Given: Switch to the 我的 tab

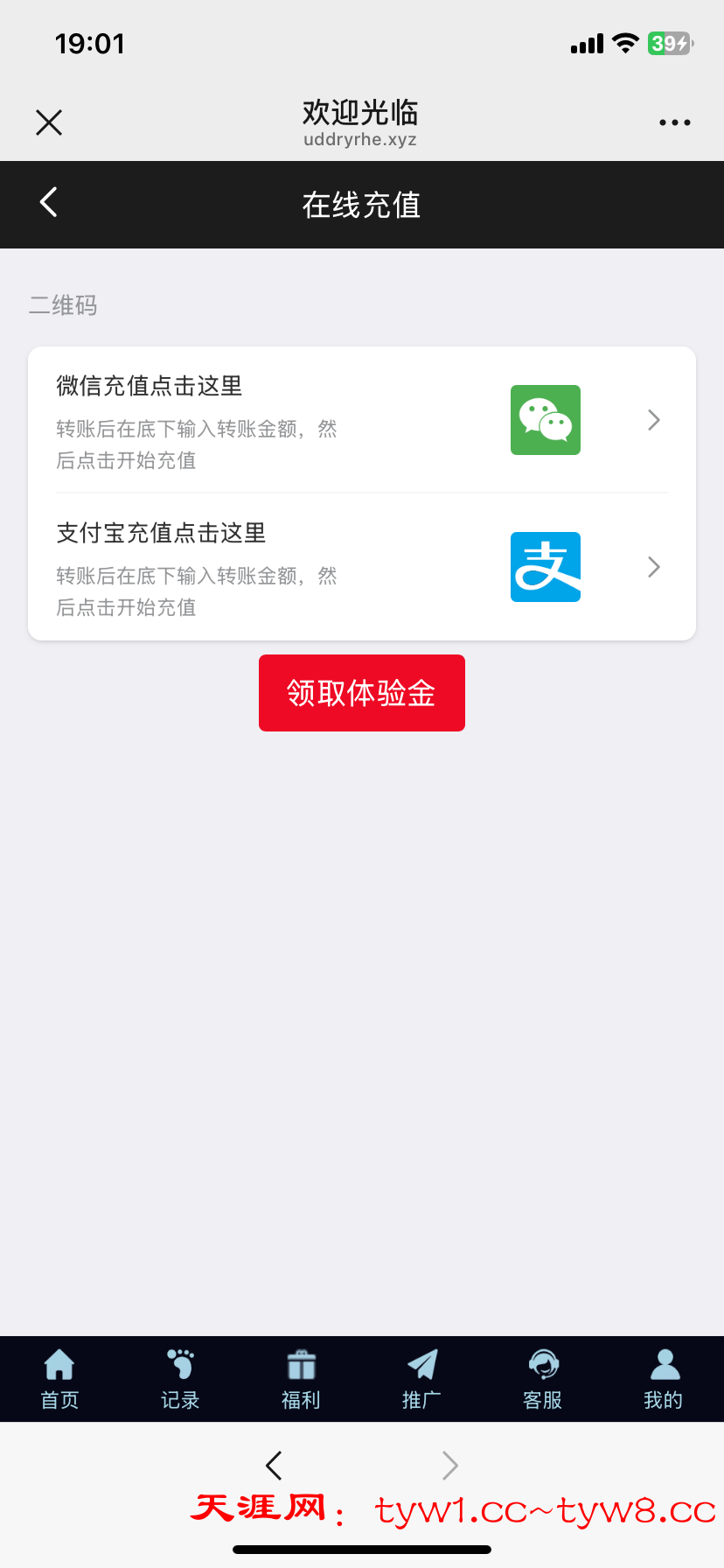Looking at the screenshot, I should click(x=663, y=1379).
